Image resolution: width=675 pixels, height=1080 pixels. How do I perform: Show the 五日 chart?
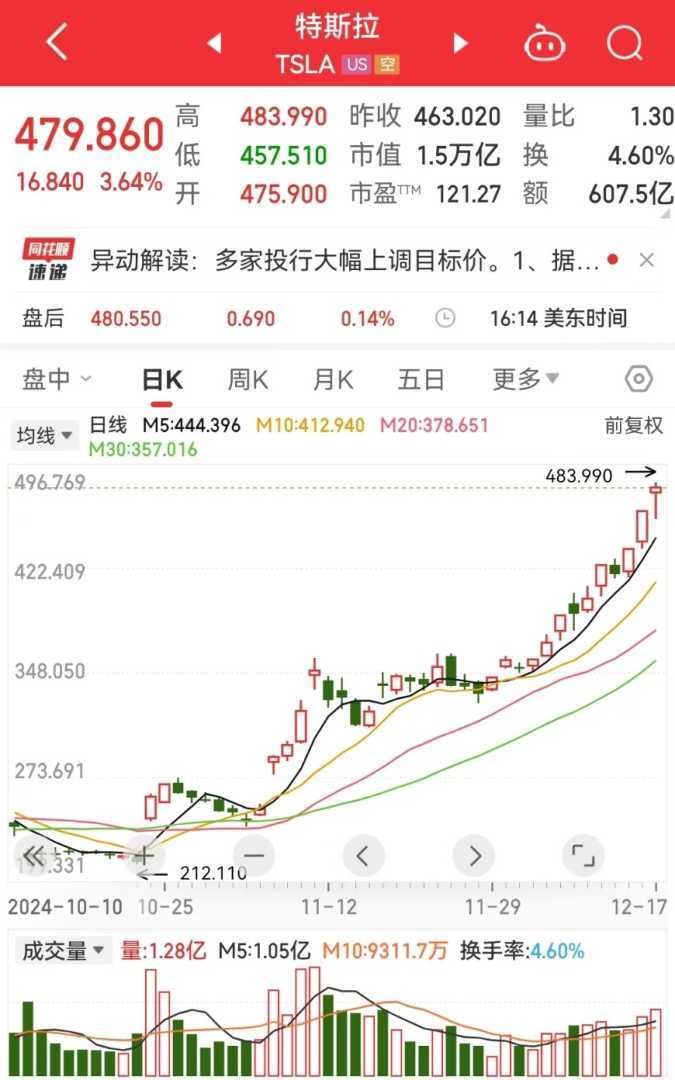(420, 379)
